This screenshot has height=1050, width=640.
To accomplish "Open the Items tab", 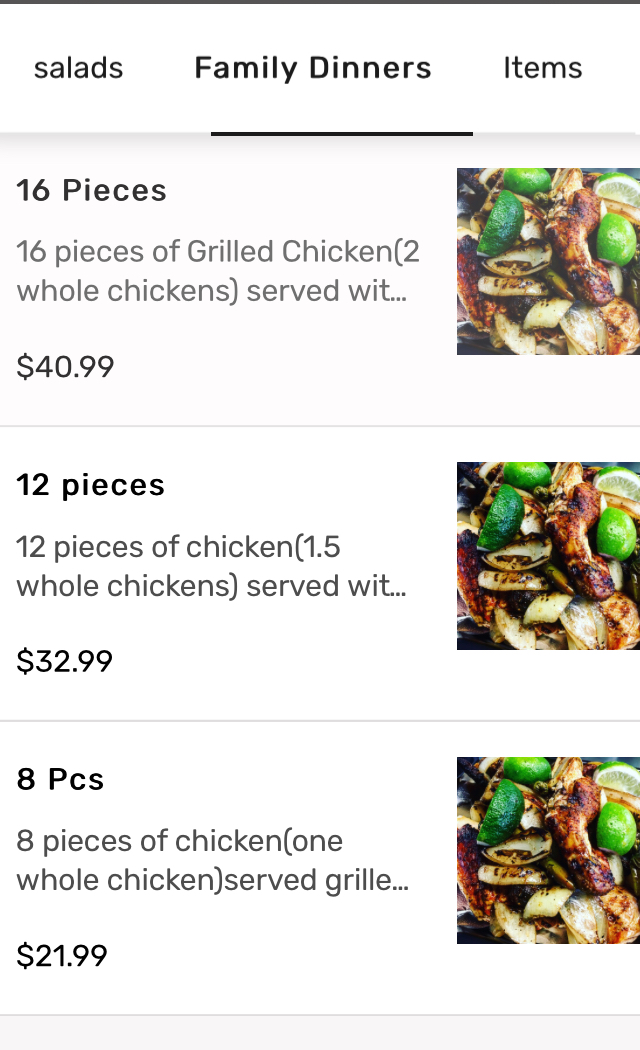I will 542,68.
